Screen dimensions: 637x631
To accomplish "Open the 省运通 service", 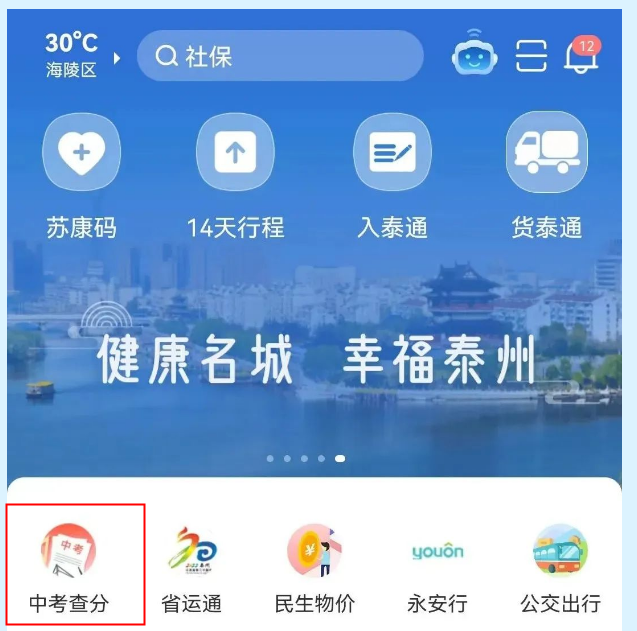I will pyautogui.click(x=191, y=566).
